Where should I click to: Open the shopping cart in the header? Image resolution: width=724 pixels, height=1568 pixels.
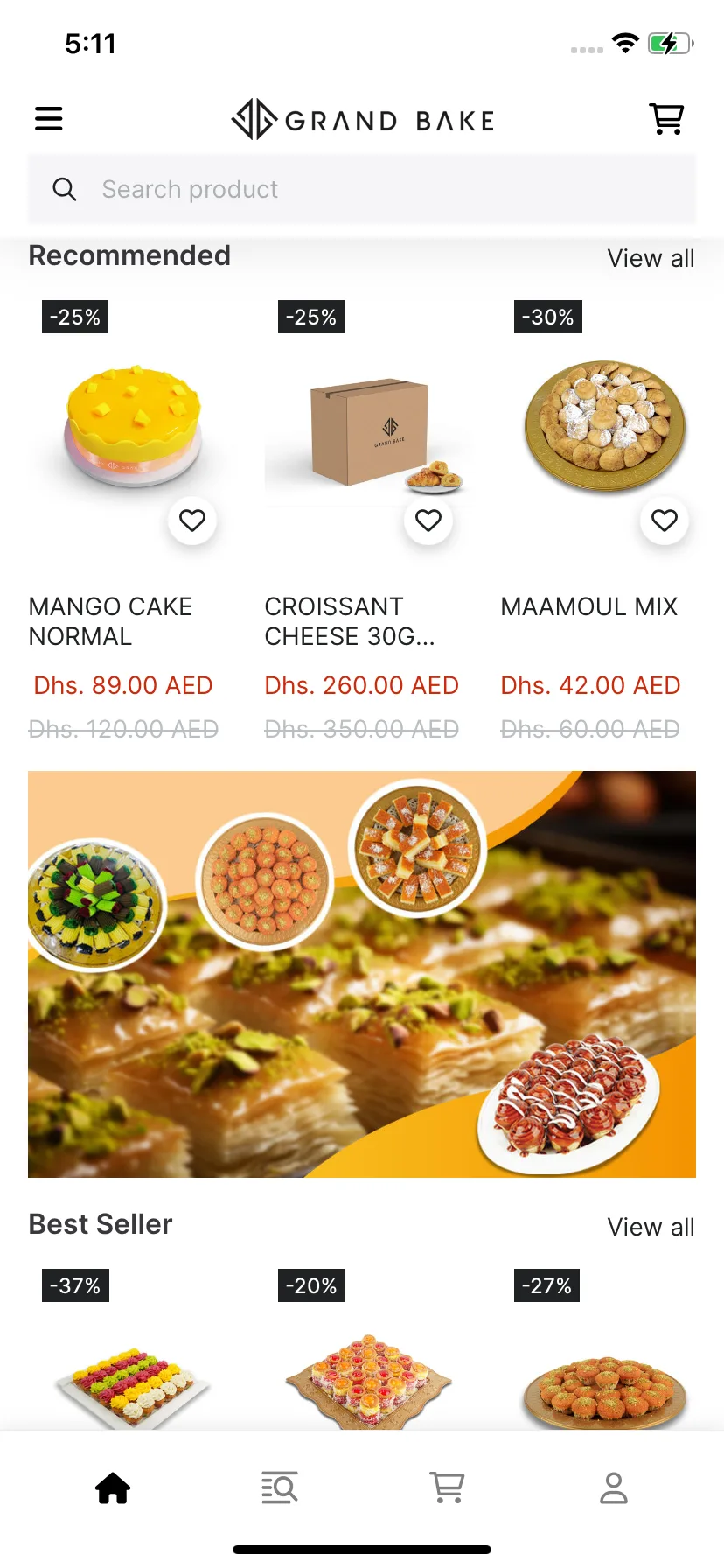[666, 119]
